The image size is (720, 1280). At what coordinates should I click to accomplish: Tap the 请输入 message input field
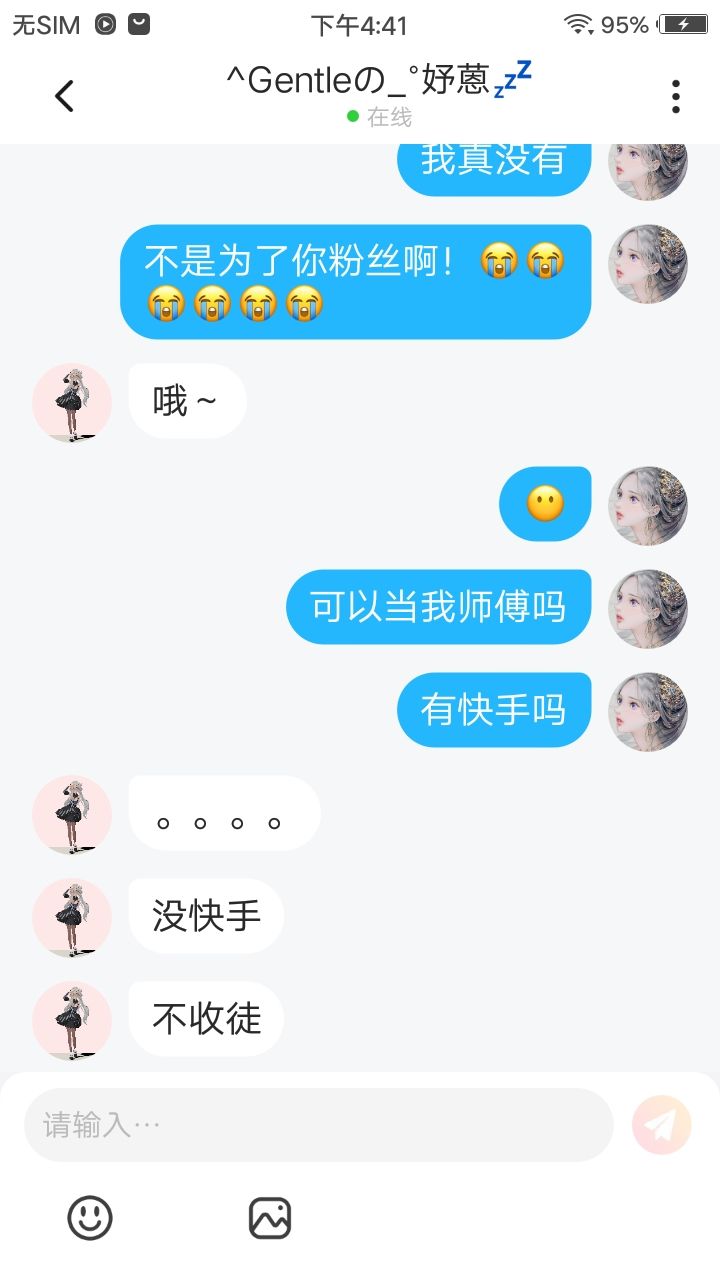pyautogui.click(x=318, y=1125)
